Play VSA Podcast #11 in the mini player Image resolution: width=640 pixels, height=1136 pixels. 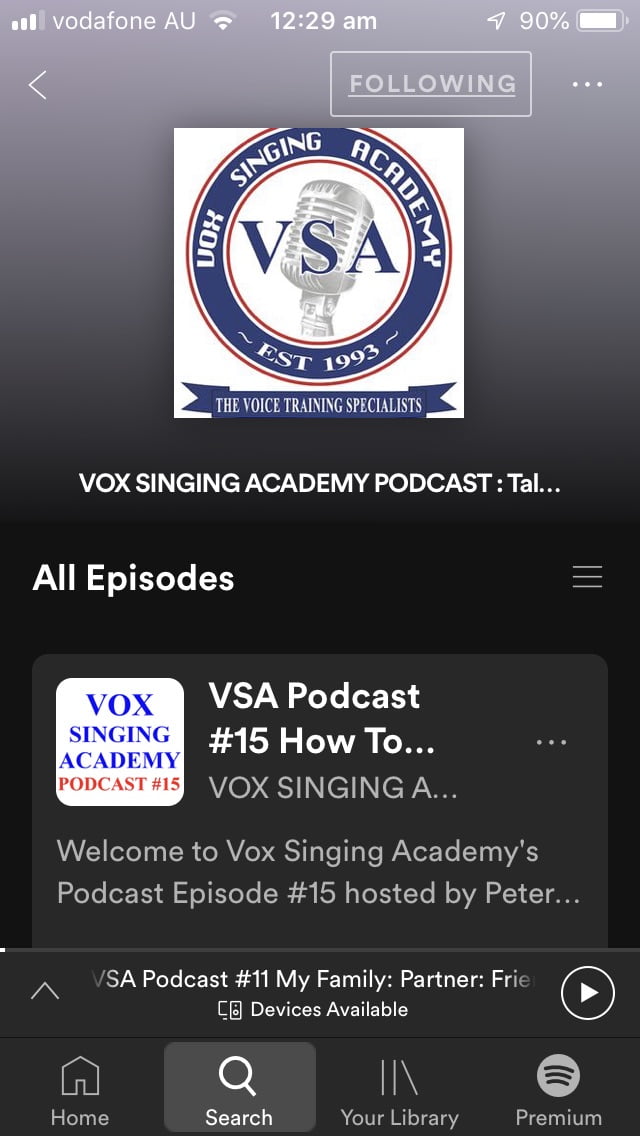587,992
